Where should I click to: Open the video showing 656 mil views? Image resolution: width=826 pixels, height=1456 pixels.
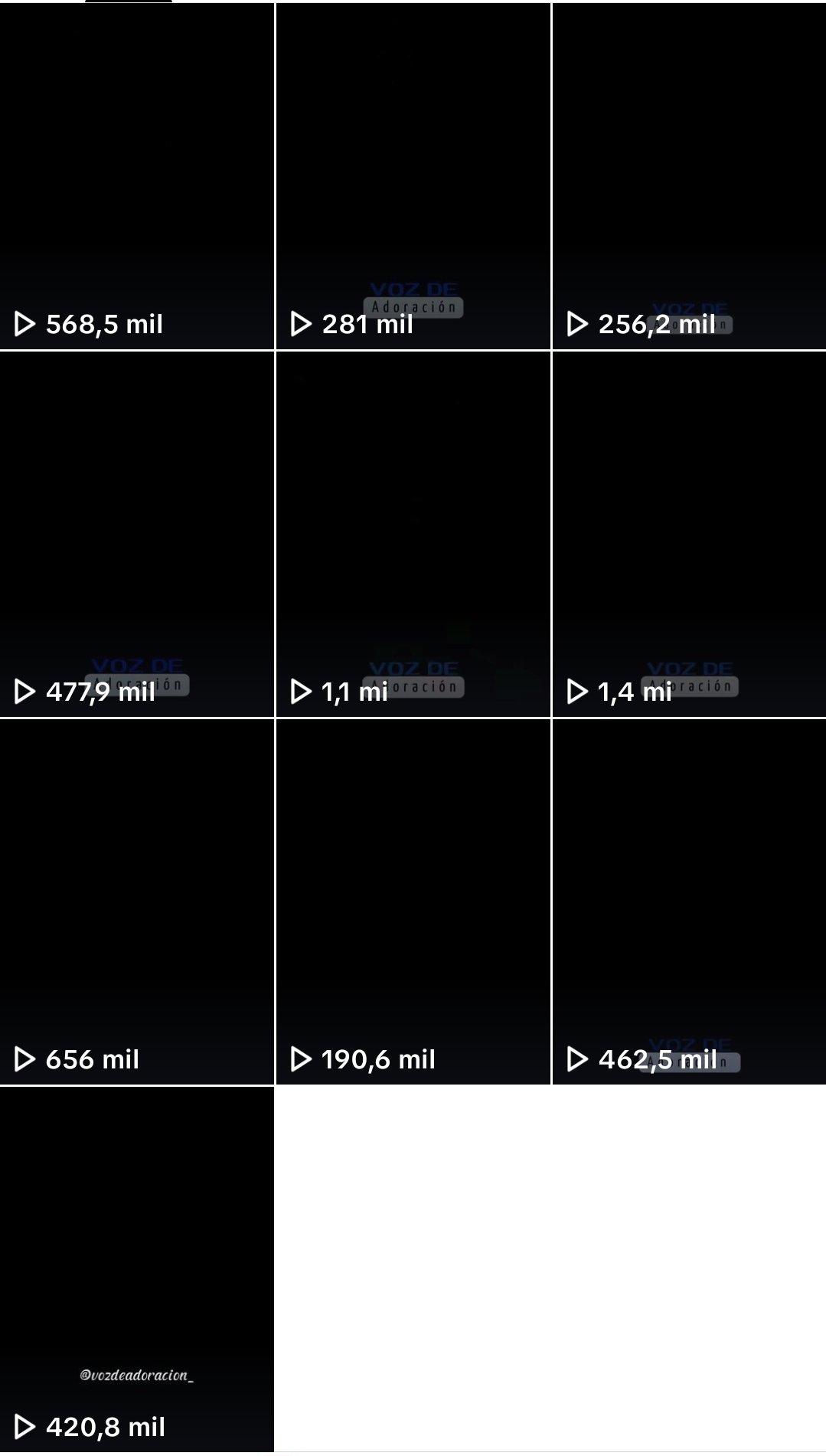pyautogui.click(x=137, y=901)
